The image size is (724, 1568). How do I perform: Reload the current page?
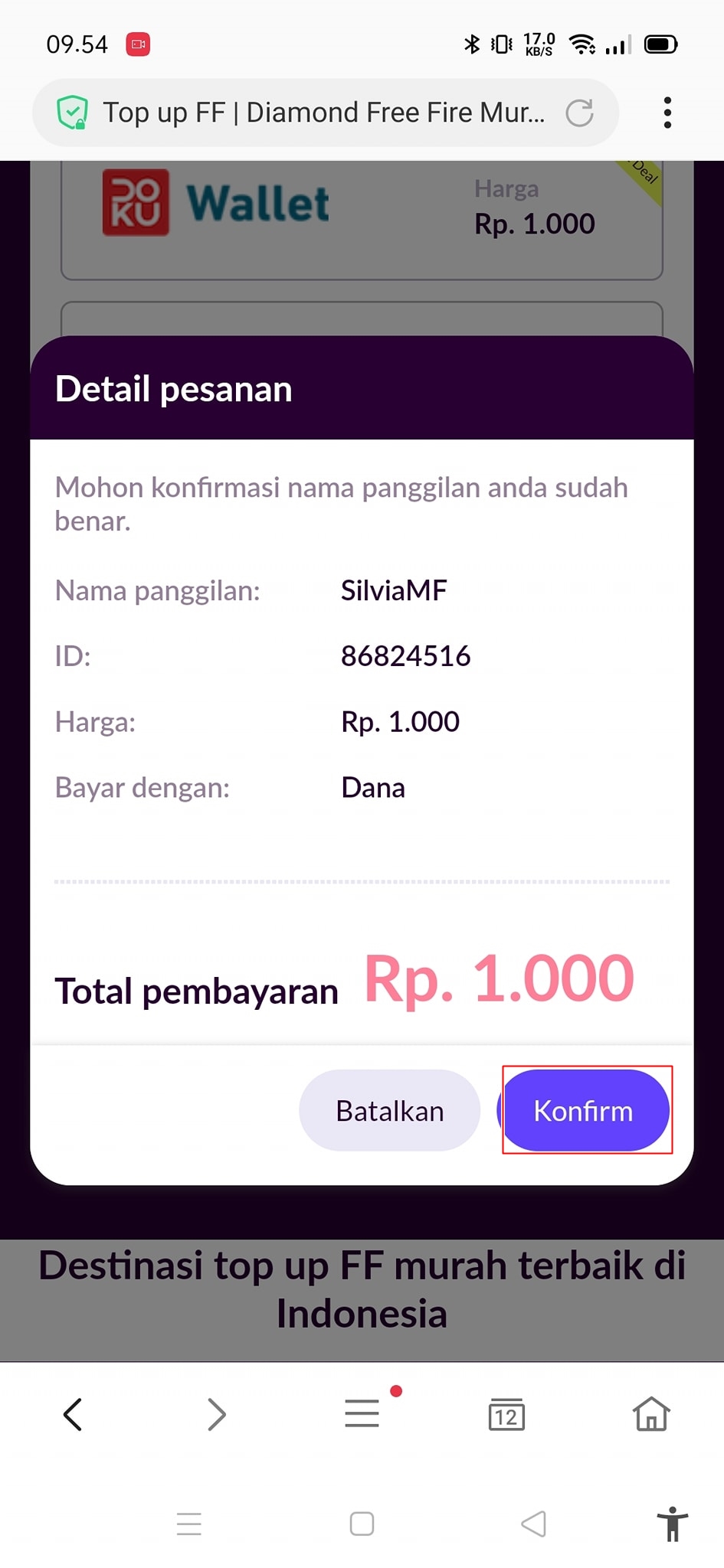579,113
